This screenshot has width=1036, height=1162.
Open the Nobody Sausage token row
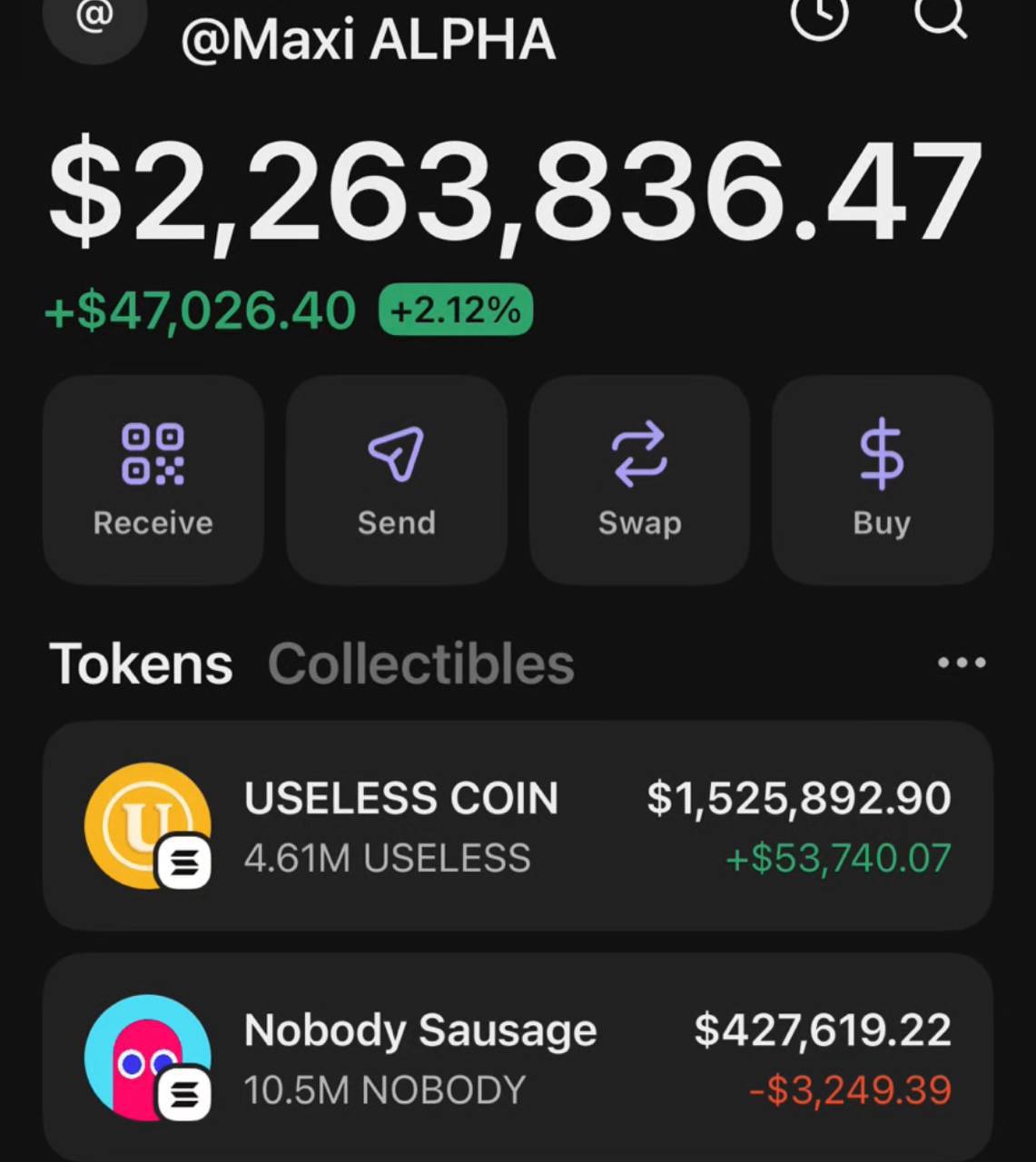[x=518, y=1058]
